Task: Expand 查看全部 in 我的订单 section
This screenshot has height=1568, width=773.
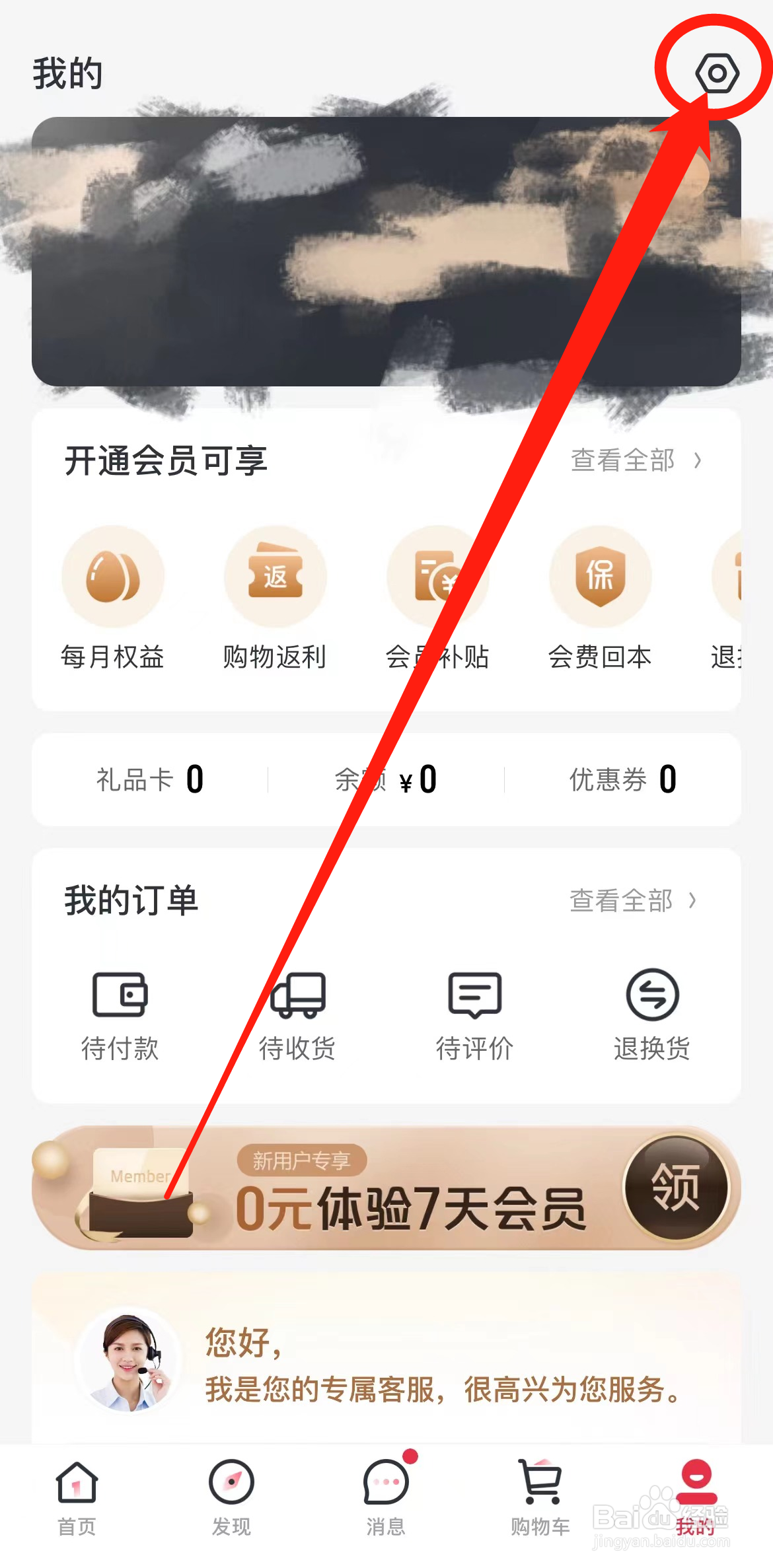Action: [632, 900]
